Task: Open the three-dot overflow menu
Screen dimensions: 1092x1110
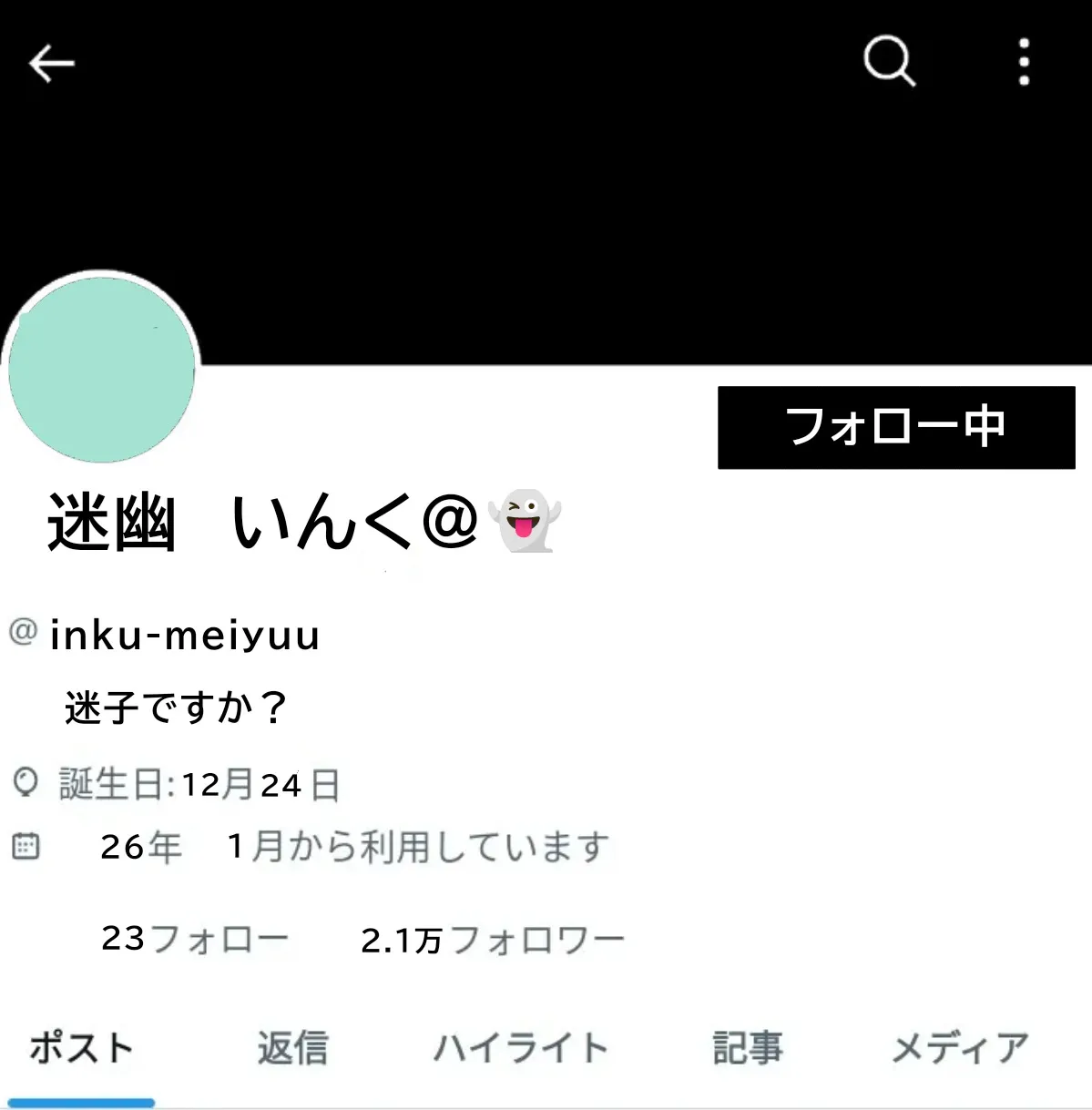Action: tap(1024, 62)
